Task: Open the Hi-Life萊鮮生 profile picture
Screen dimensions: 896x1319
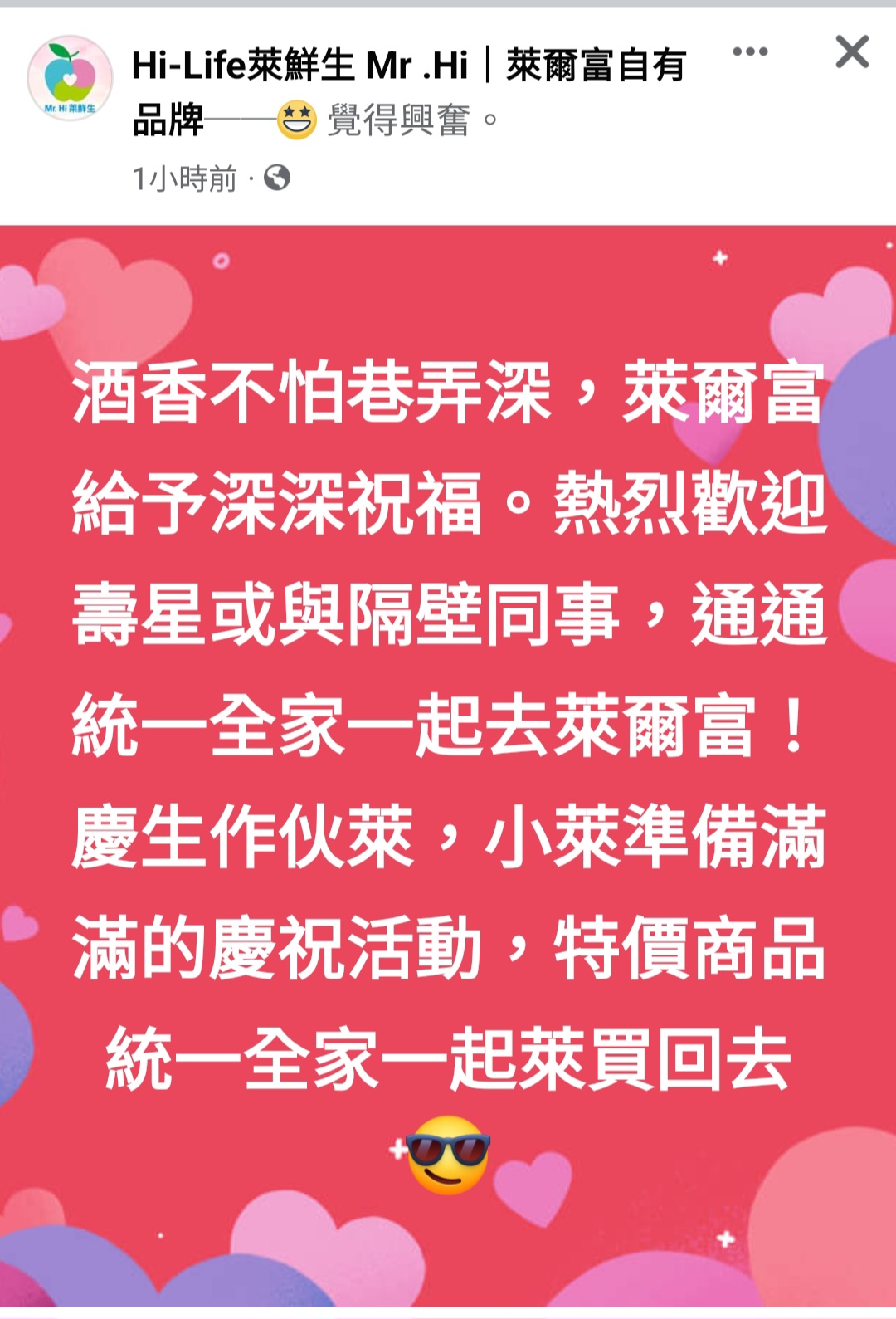Action: point(70,77)
